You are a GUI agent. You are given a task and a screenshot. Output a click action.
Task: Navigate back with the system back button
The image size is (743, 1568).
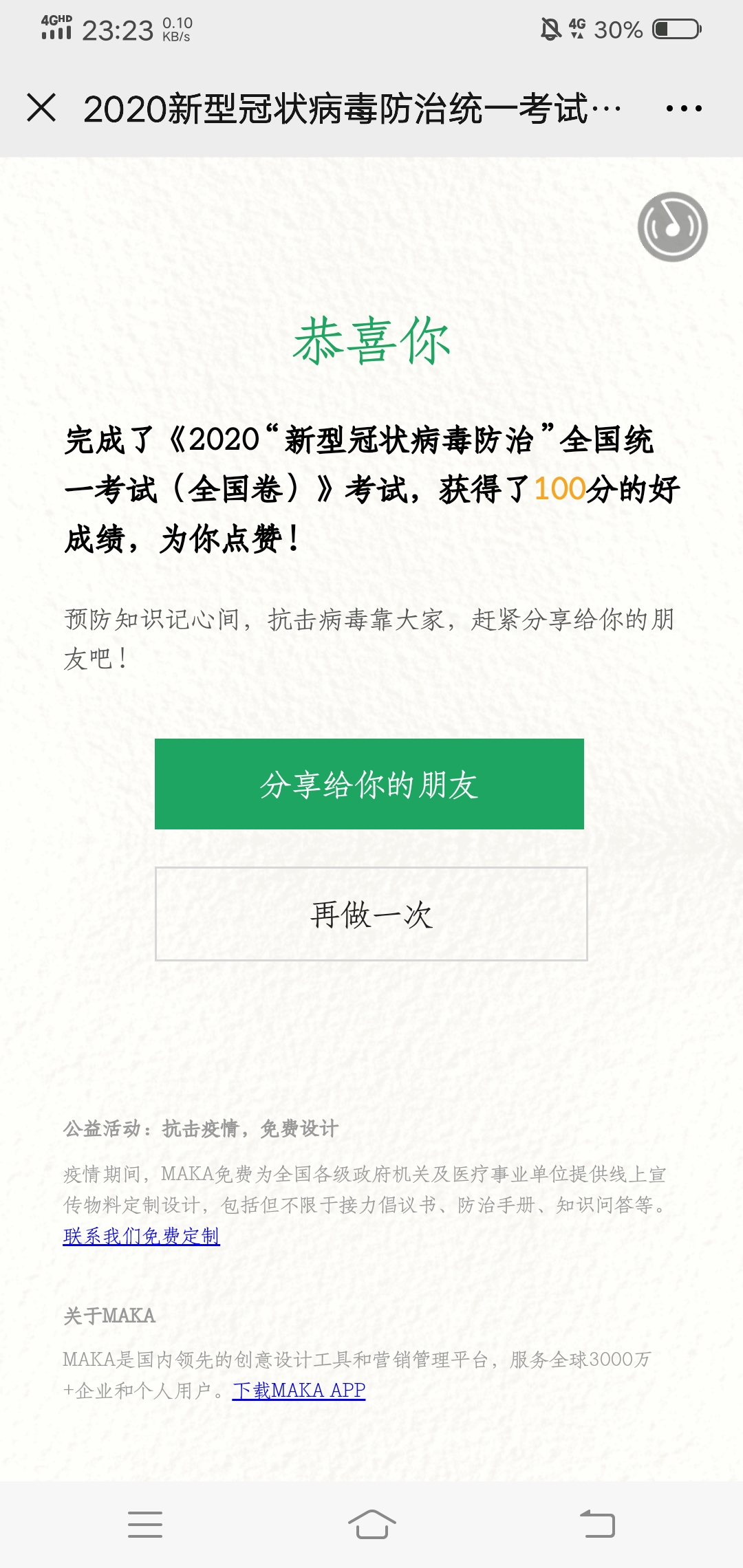597,1524
